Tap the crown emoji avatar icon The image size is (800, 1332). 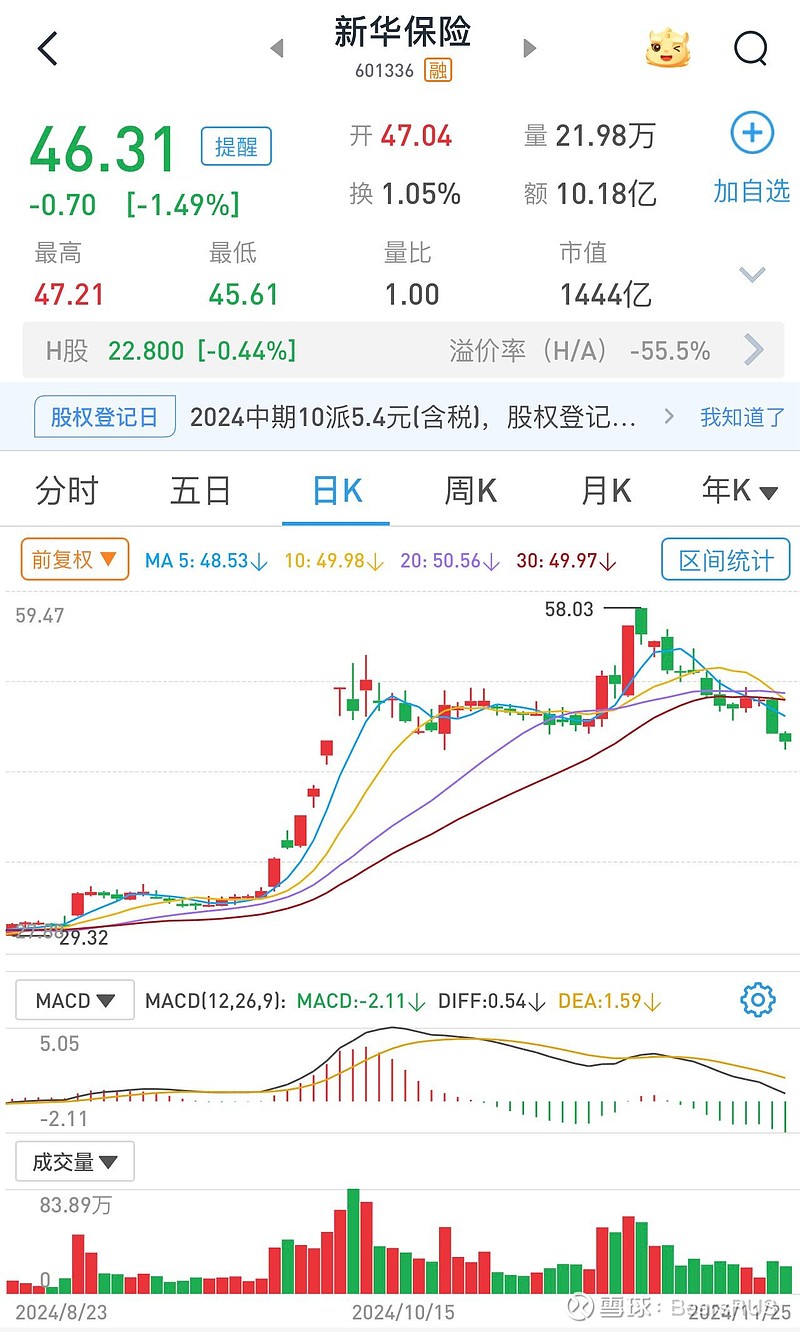(x=668, y=47)
